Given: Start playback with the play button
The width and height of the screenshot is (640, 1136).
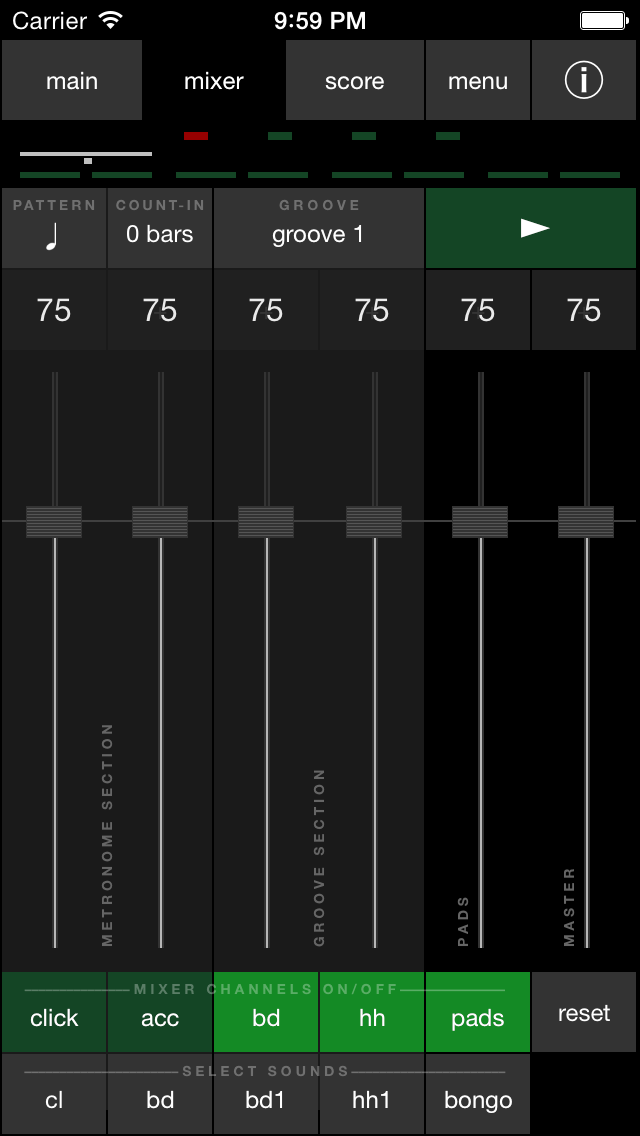Looking at the screenshot, I should (531, 228).
